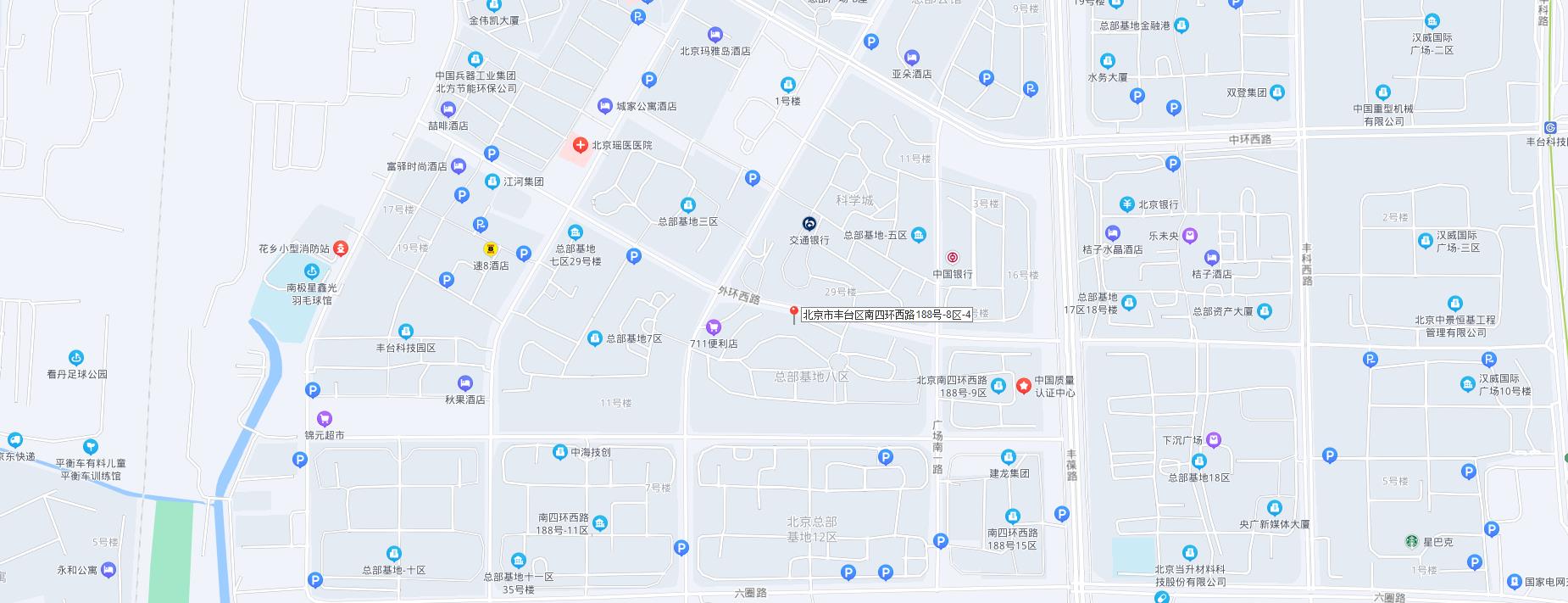Screen dimensions: 1568x603
Task: Open the address label 北京市丰台区南四环西路188号-8区-4
Action: tap(887, 315)
